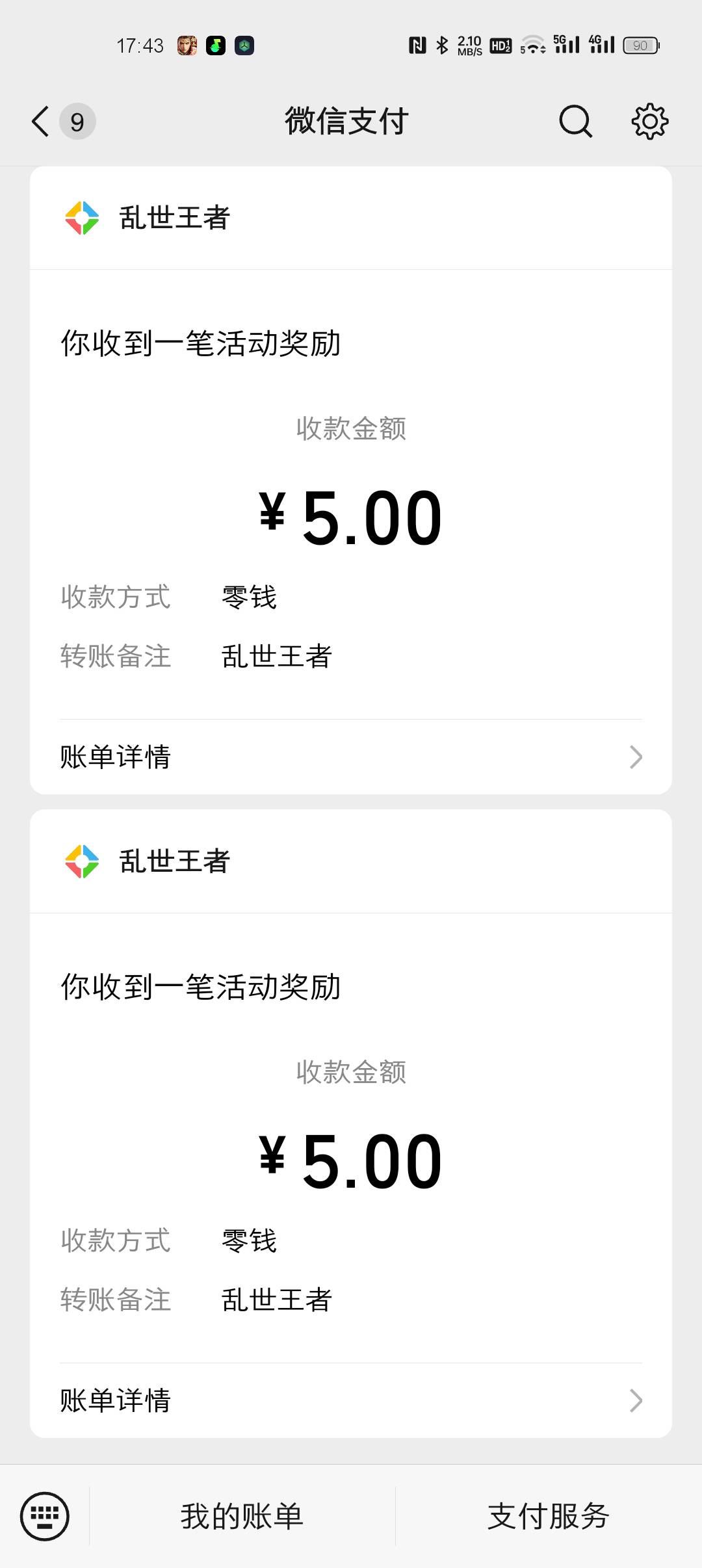Open the settings gear
The height and width of the screenshot is (1568, 702).
click(650, 121)
